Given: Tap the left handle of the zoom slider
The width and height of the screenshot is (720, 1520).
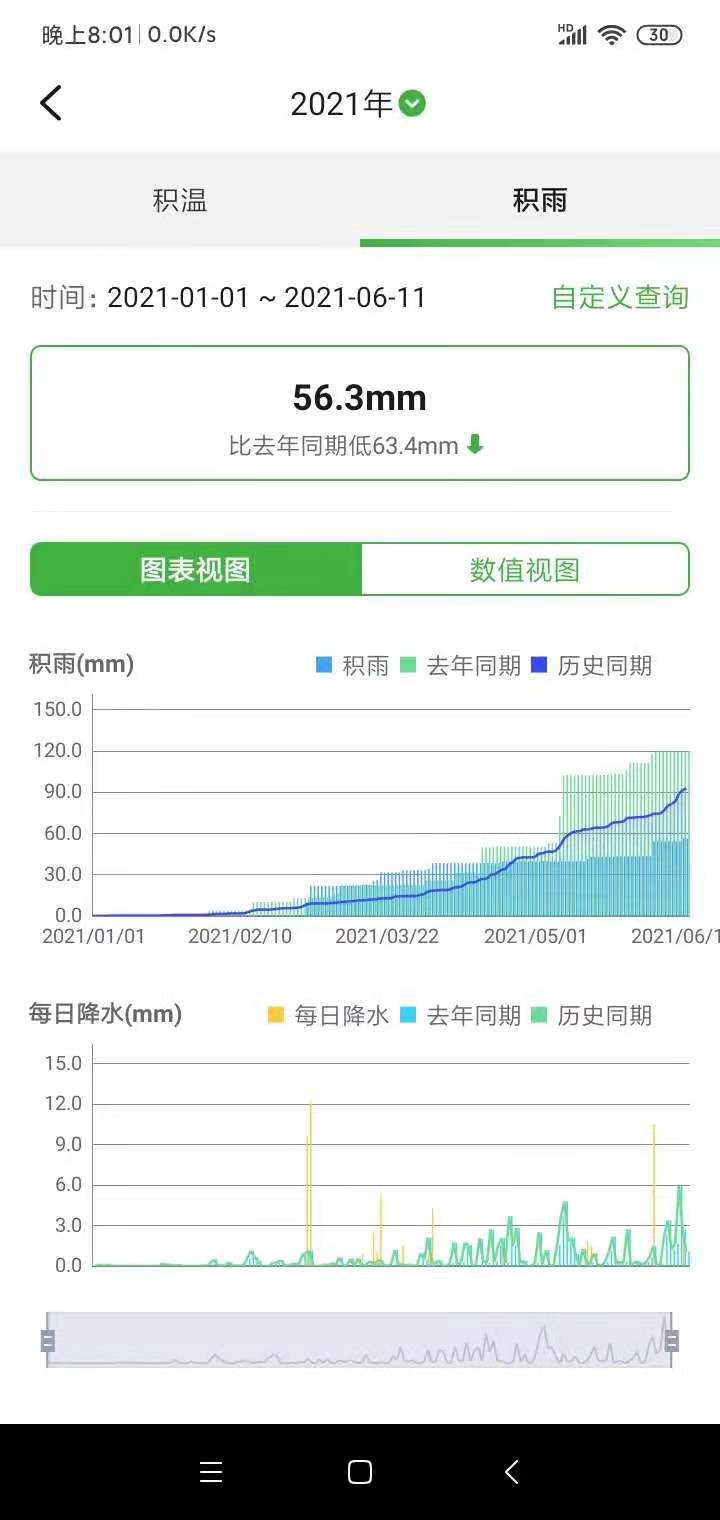Looking at the screenshot, I should (x=47, y=1341).
